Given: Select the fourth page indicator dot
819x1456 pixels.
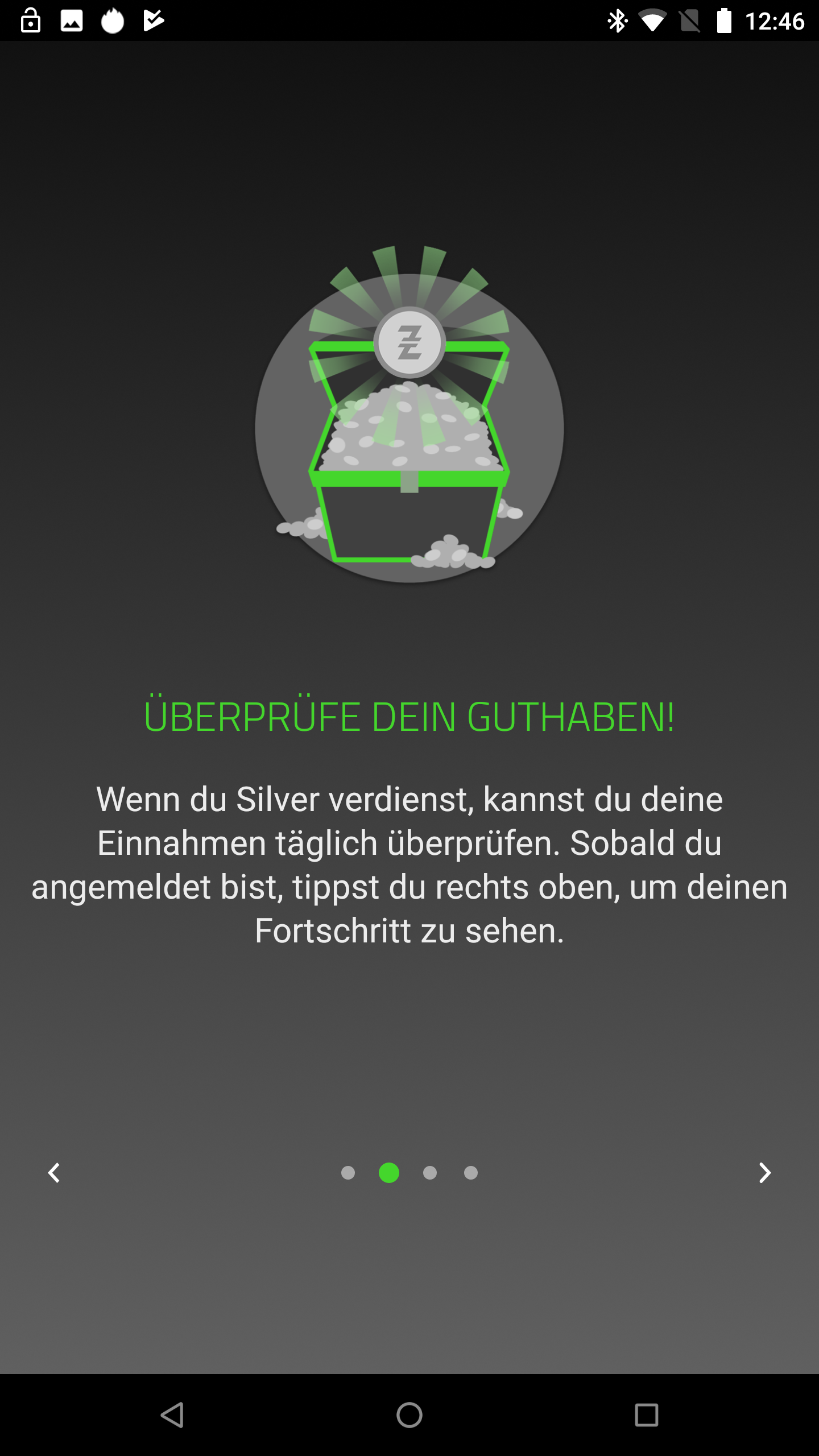Looking at the screenshot, I should [x=471, y=1173].
